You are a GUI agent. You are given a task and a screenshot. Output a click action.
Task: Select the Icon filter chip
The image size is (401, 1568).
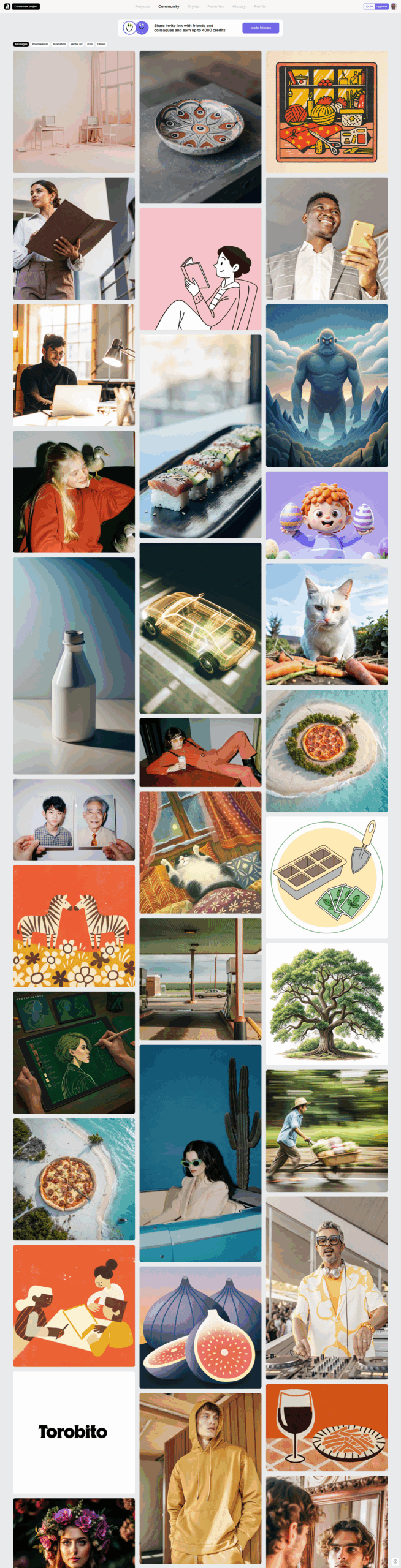click(x=90, y=44)
